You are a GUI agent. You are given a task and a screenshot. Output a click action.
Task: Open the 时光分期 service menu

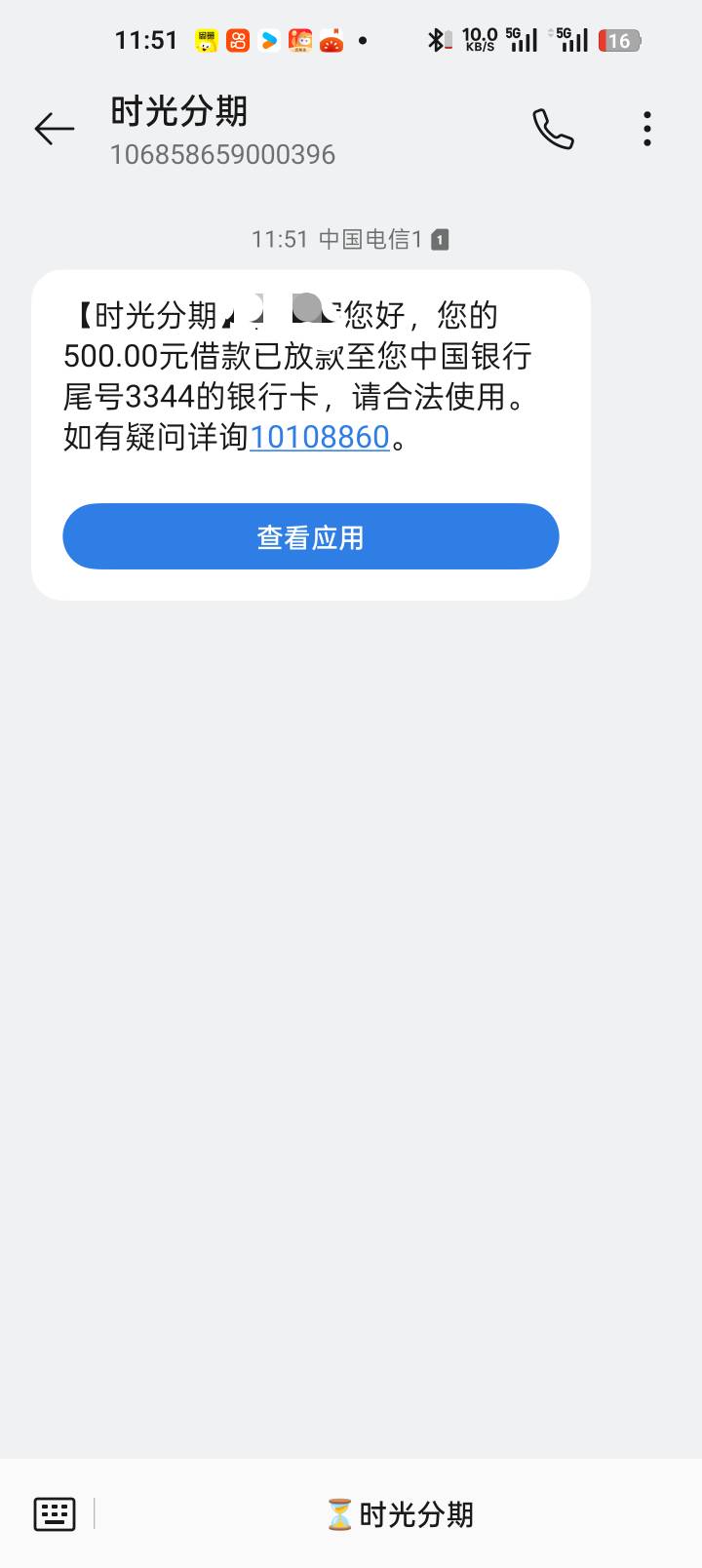click(399, 1514)
